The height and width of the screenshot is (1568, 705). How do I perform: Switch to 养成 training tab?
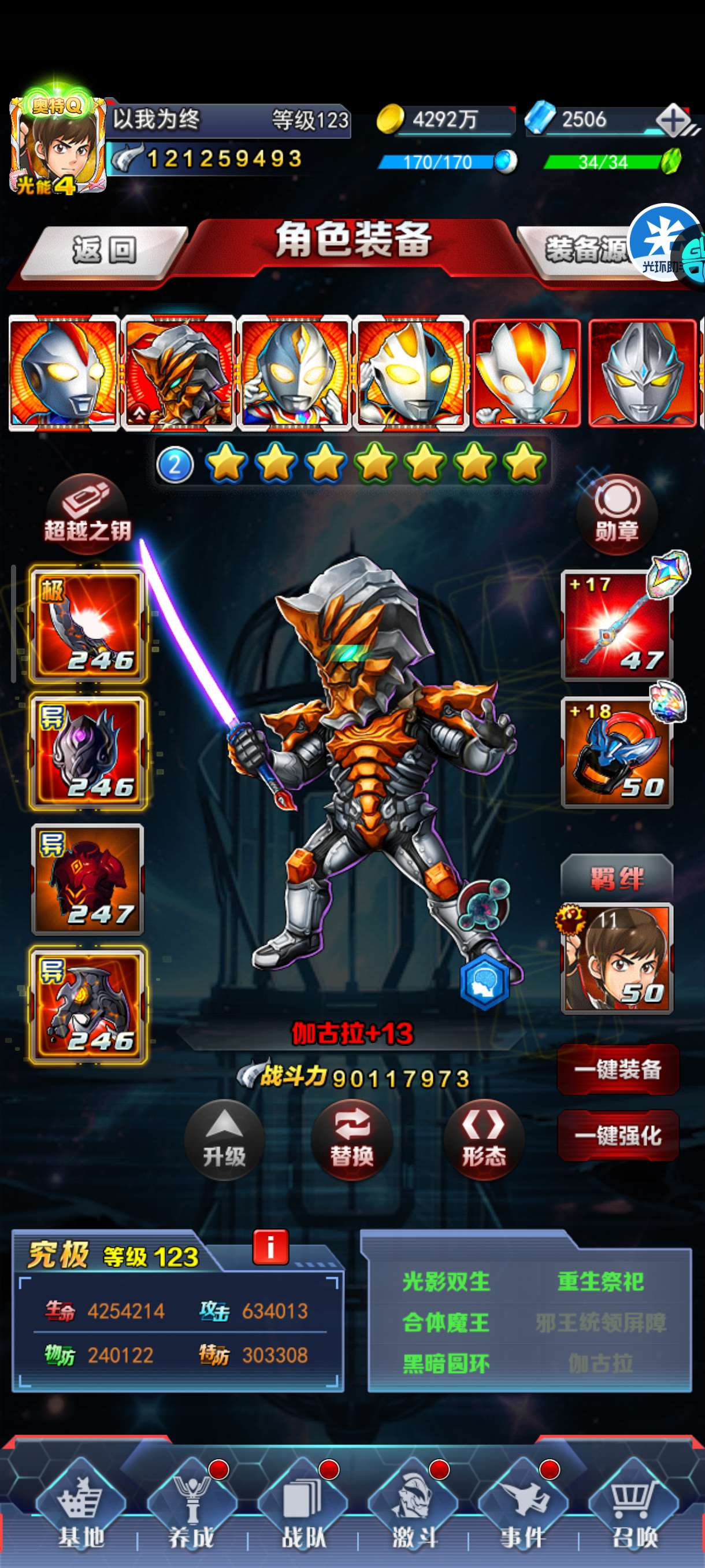coord(191,1510)
